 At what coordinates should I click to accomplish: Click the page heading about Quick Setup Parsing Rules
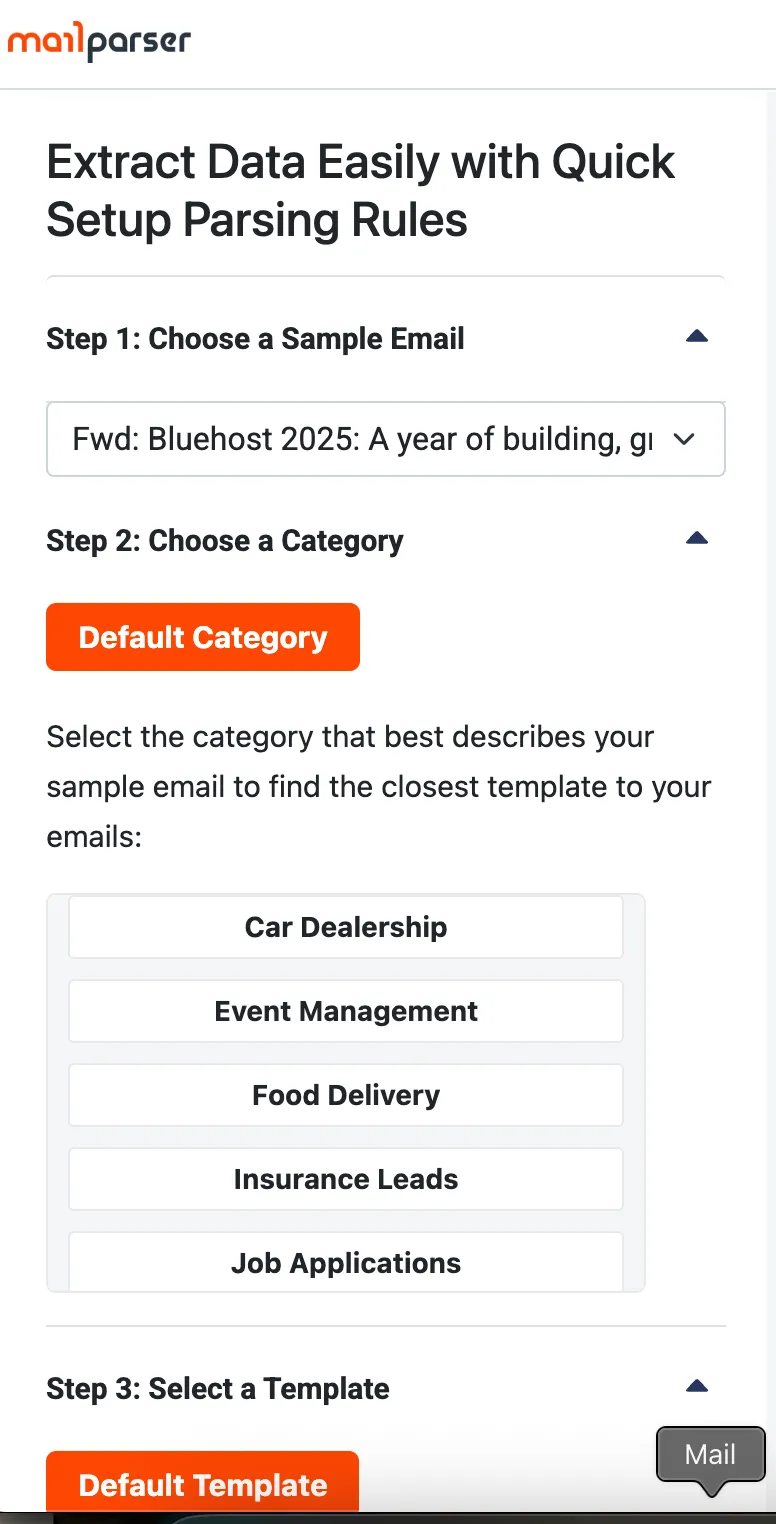pos(360,191)
